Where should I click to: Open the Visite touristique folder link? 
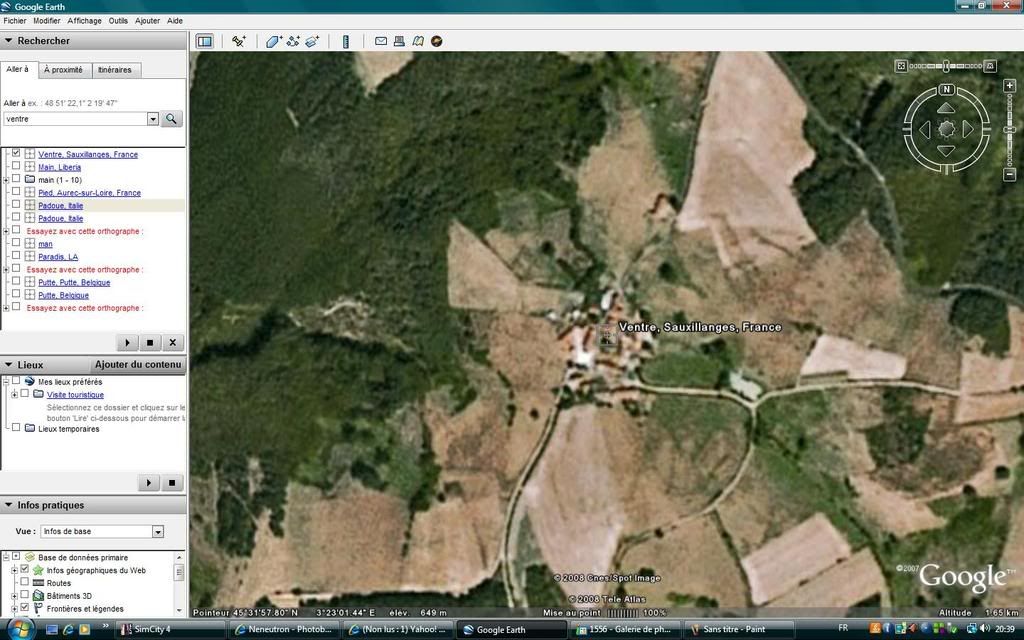[75, 395]
